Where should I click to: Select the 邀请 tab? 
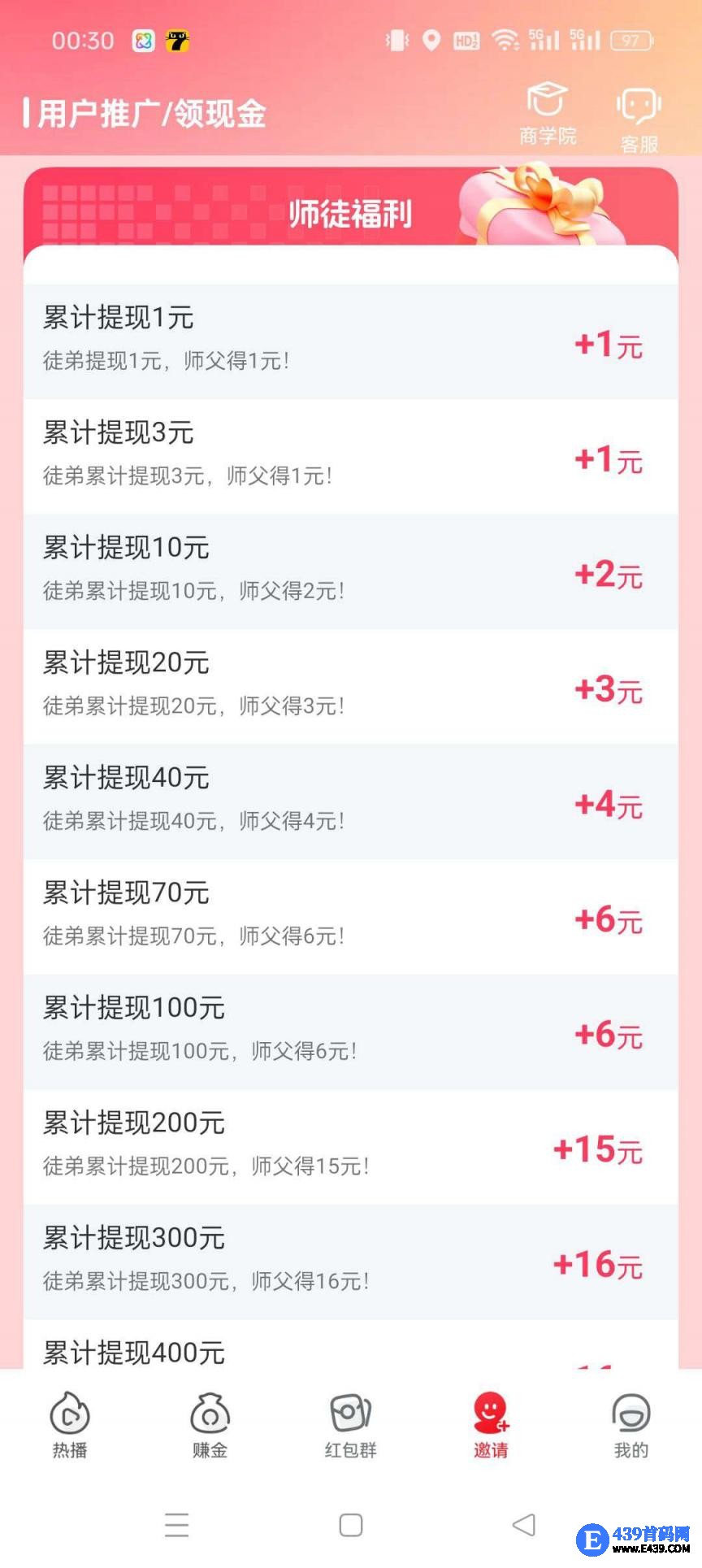coord(491,1425)
